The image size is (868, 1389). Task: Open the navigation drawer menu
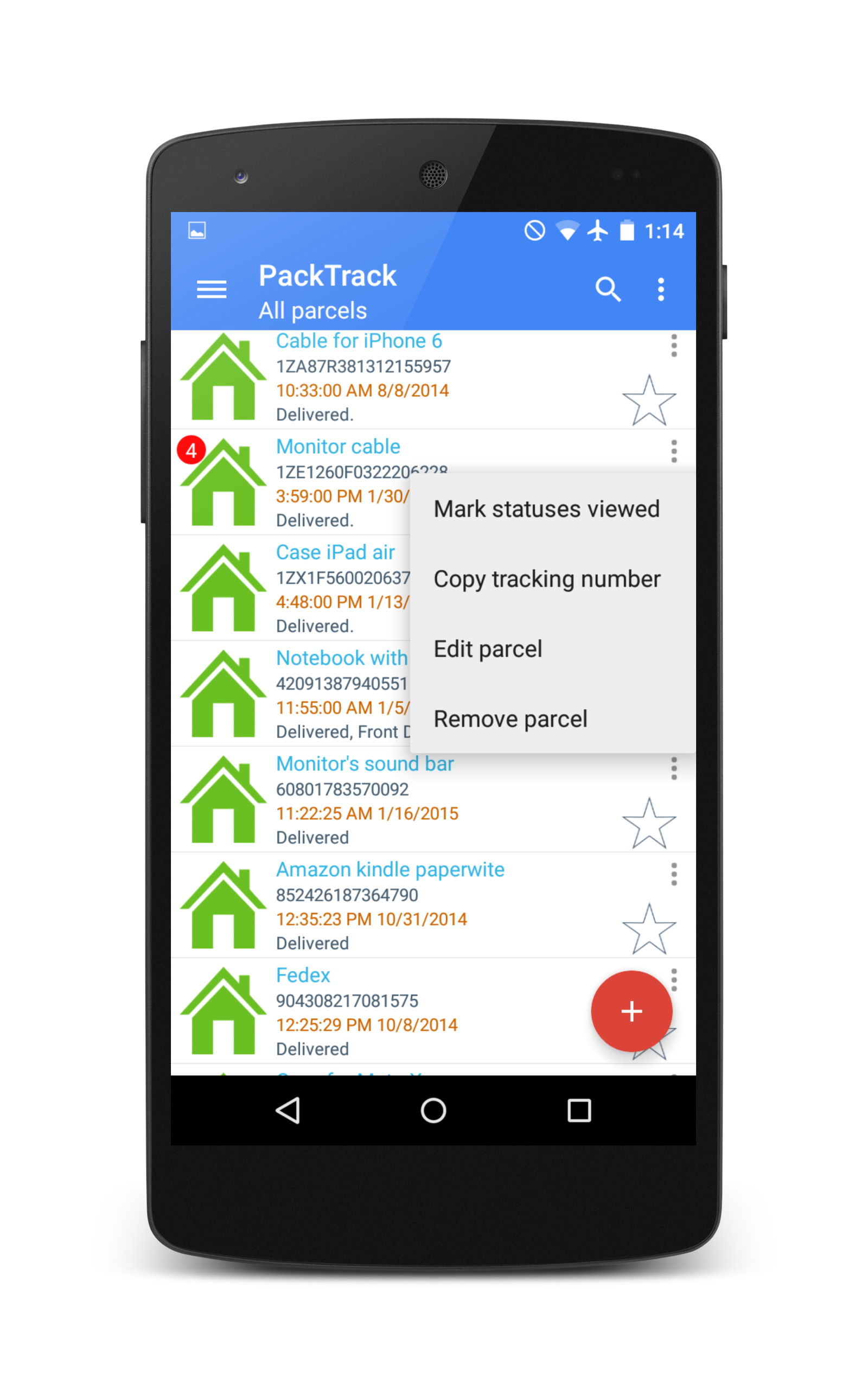coord(211,289)
